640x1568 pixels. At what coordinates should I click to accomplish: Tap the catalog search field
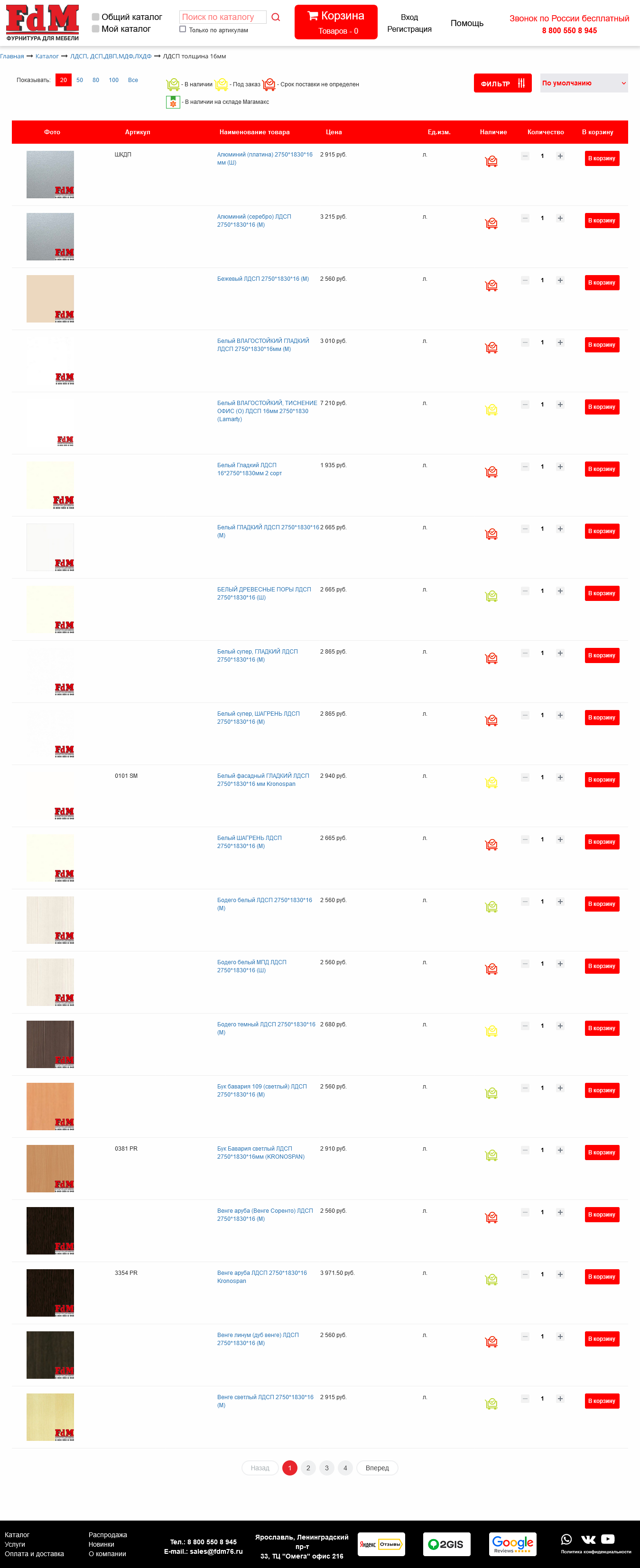coord(222,17)
